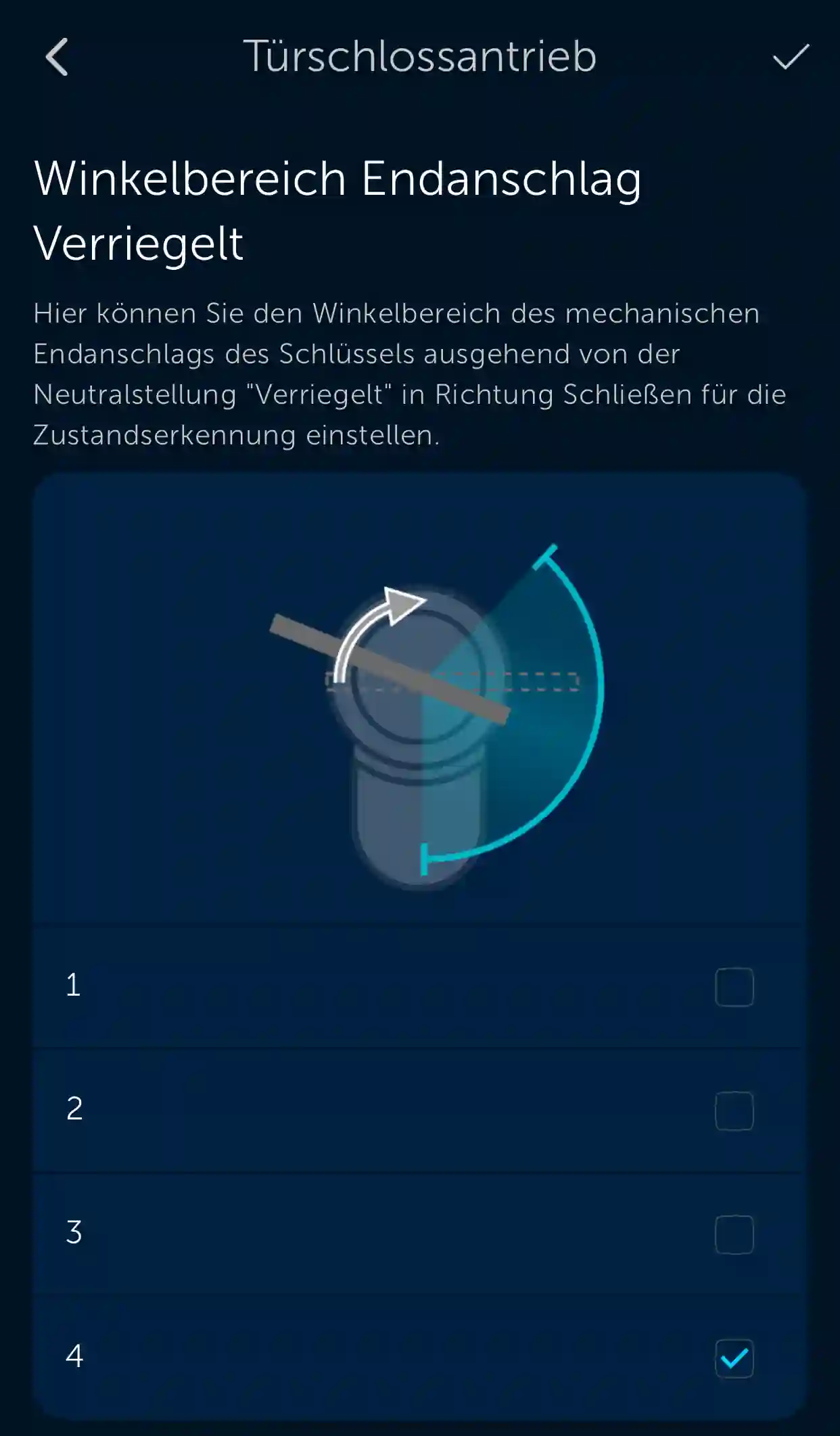Confirm settings with the checkmark icon
Image resolution: width=840 pixels, height=1436 pixels.
(x=791, y=57)
